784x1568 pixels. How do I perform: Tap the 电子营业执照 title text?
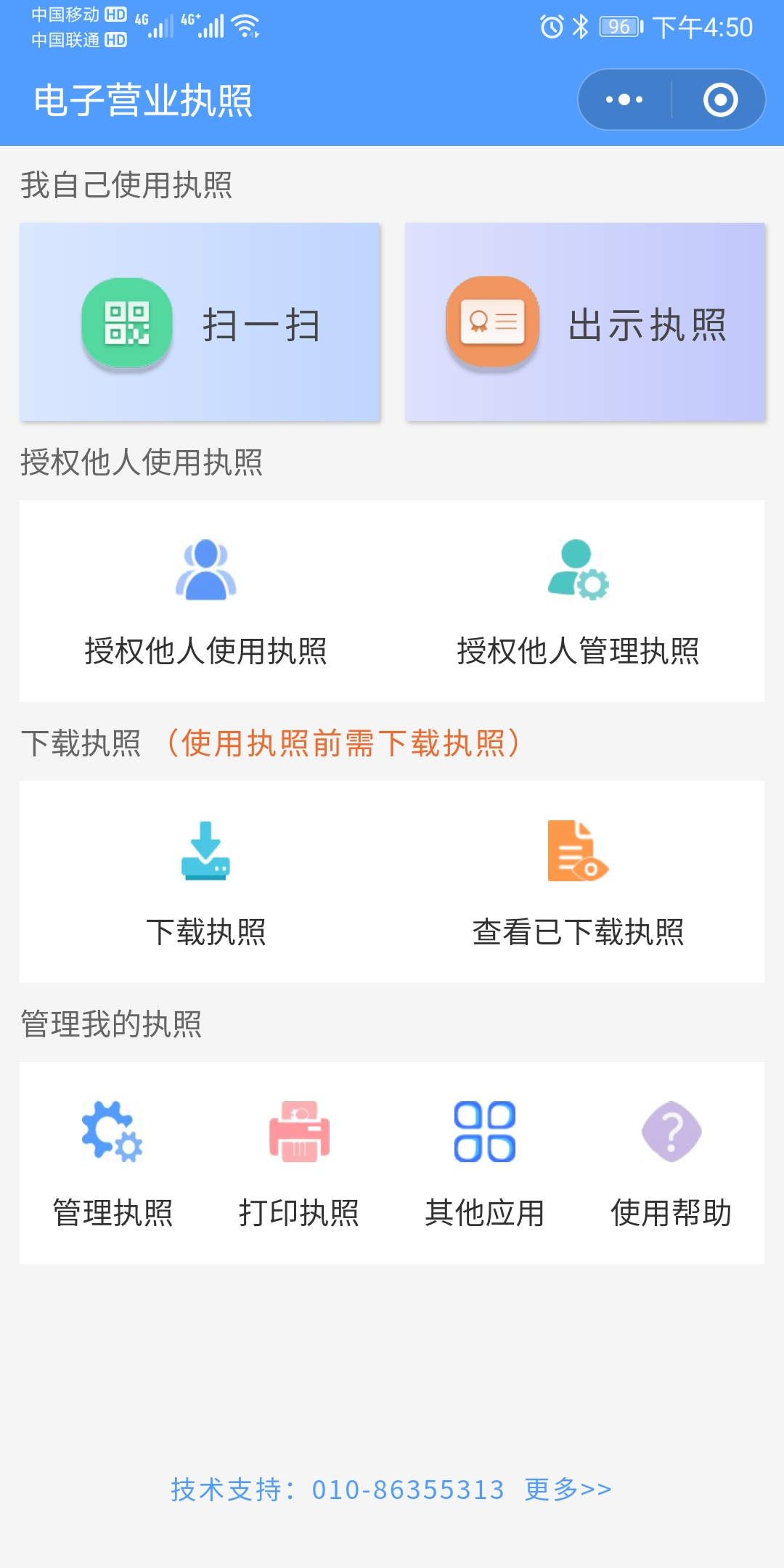142,100
